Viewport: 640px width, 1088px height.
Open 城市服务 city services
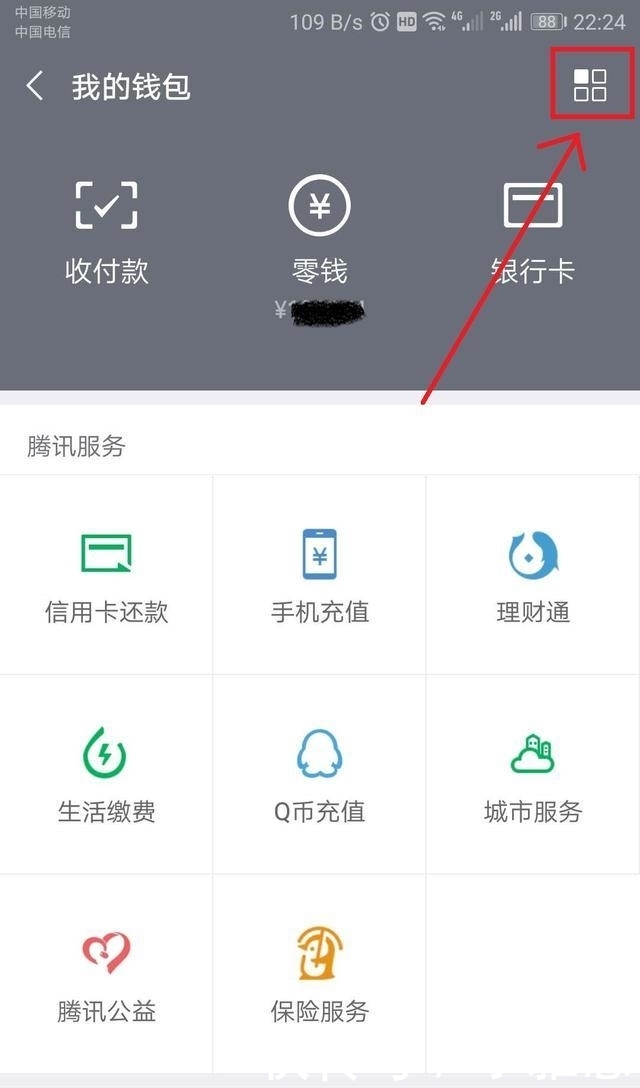click(533, 774)
